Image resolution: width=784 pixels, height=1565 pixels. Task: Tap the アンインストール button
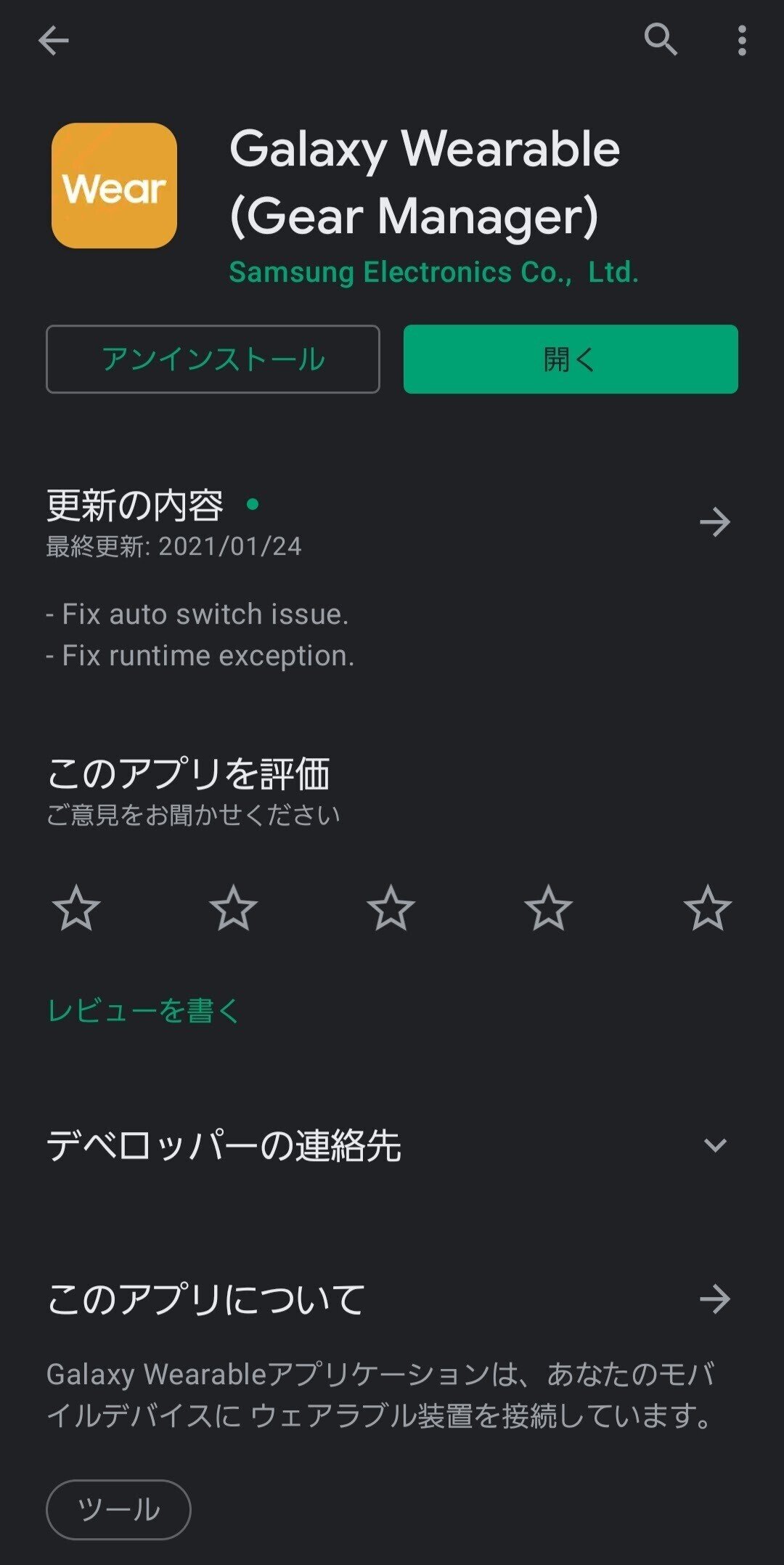pos(213,359)
